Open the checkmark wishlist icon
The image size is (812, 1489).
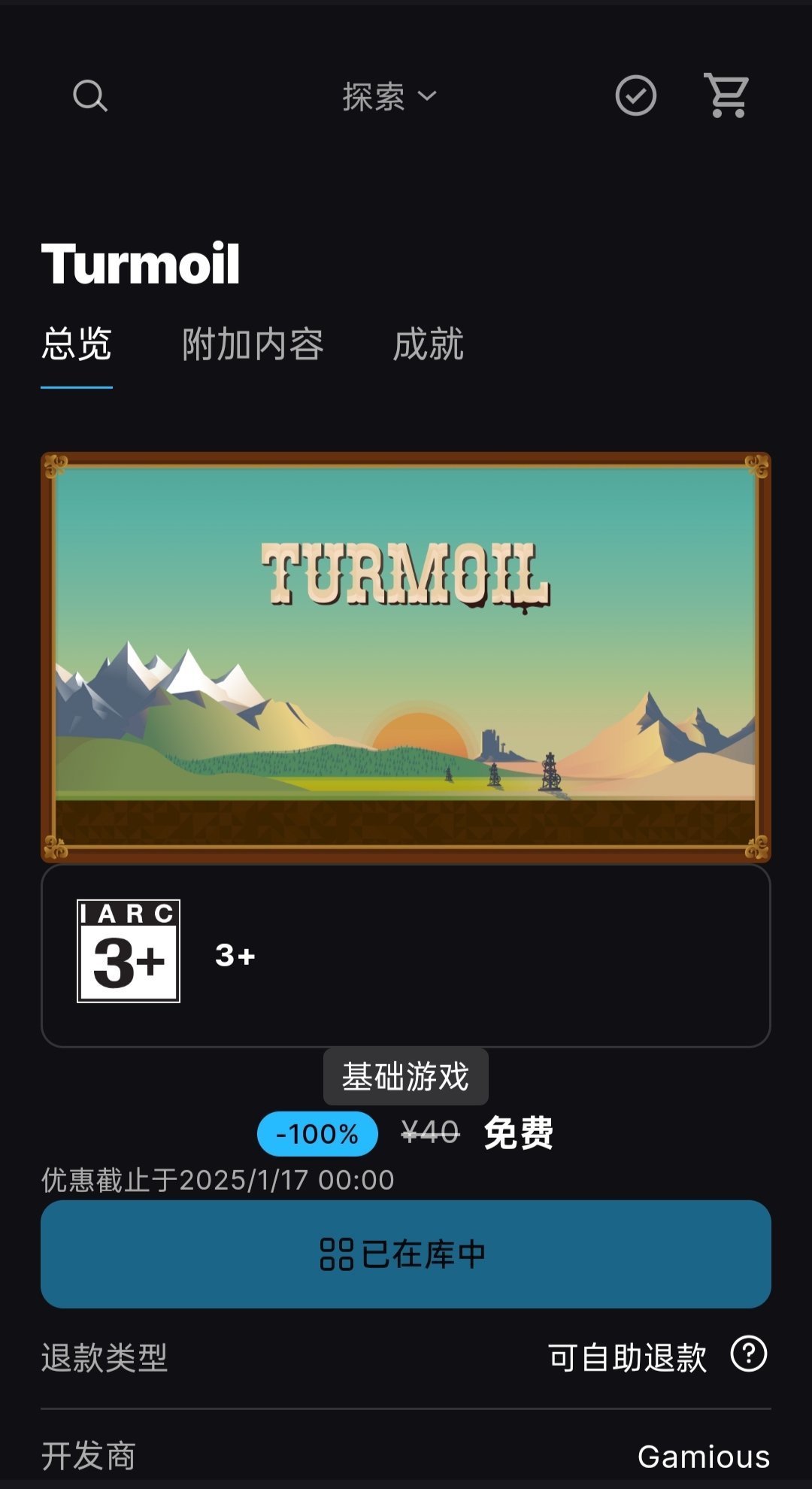tap(635, 96)
